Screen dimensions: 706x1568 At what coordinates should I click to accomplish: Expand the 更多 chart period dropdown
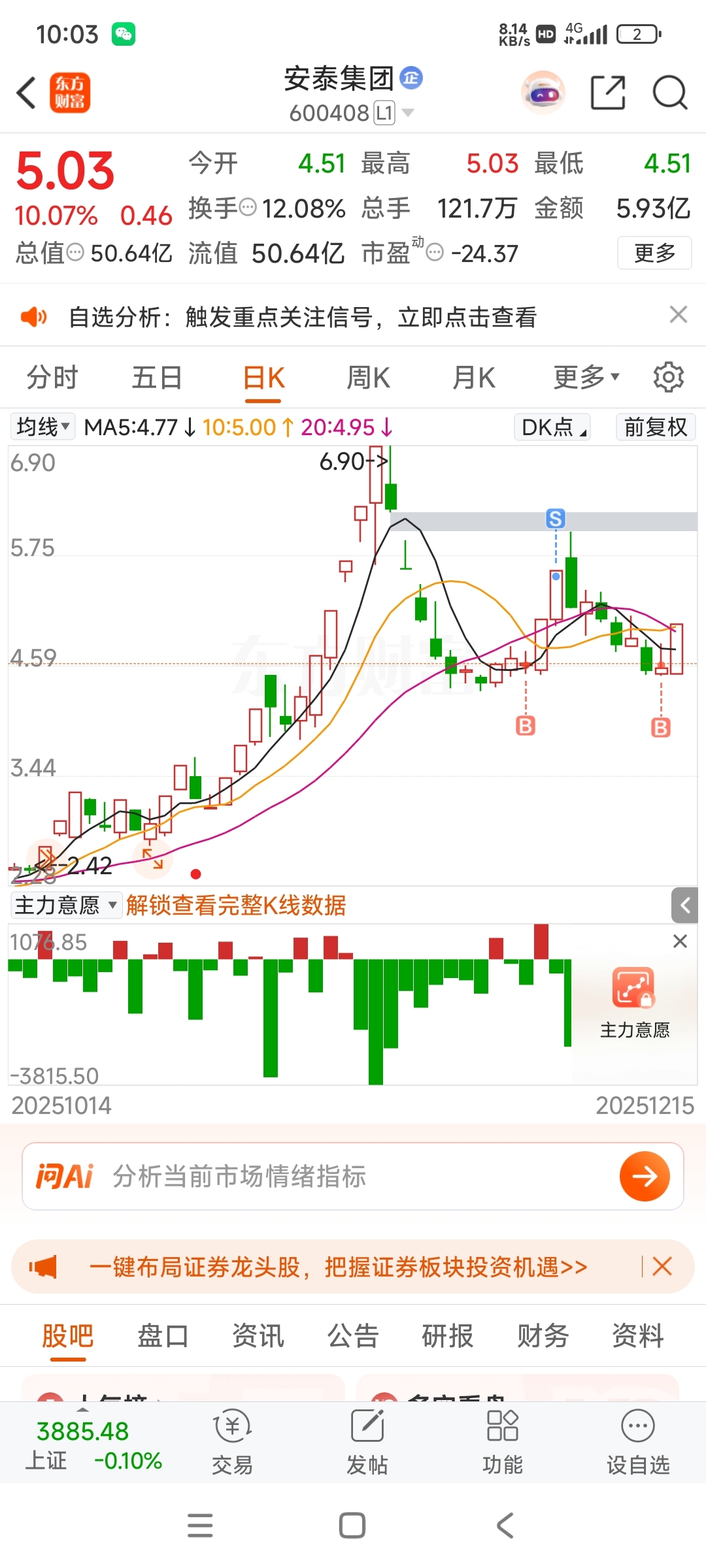pyautogui.click(x=586, y=378)
